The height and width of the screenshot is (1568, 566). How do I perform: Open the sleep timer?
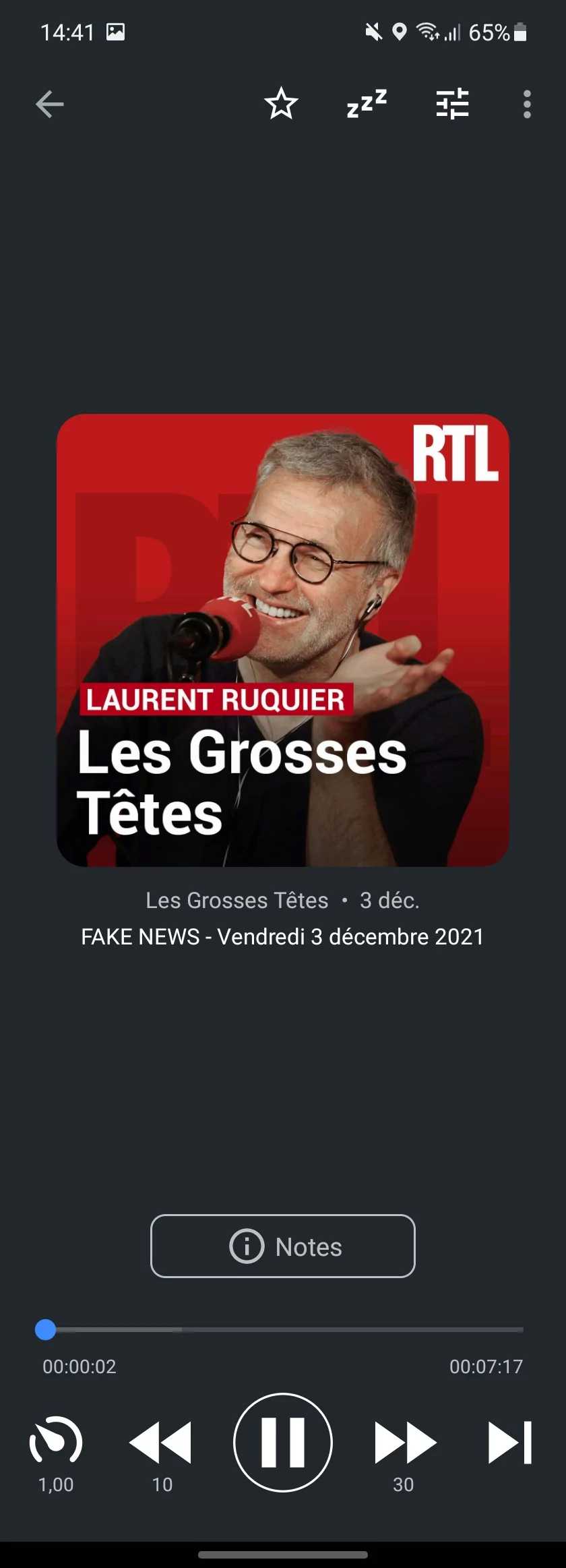pyautogui.click(x=367, y=104)
